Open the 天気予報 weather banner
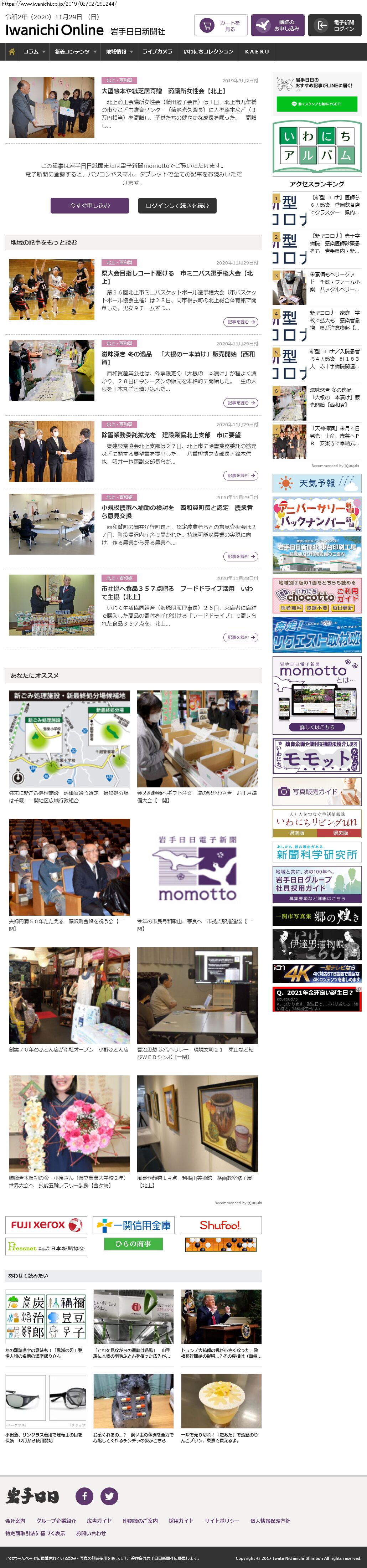The image size is (367, 1568). tap(316, 483)
